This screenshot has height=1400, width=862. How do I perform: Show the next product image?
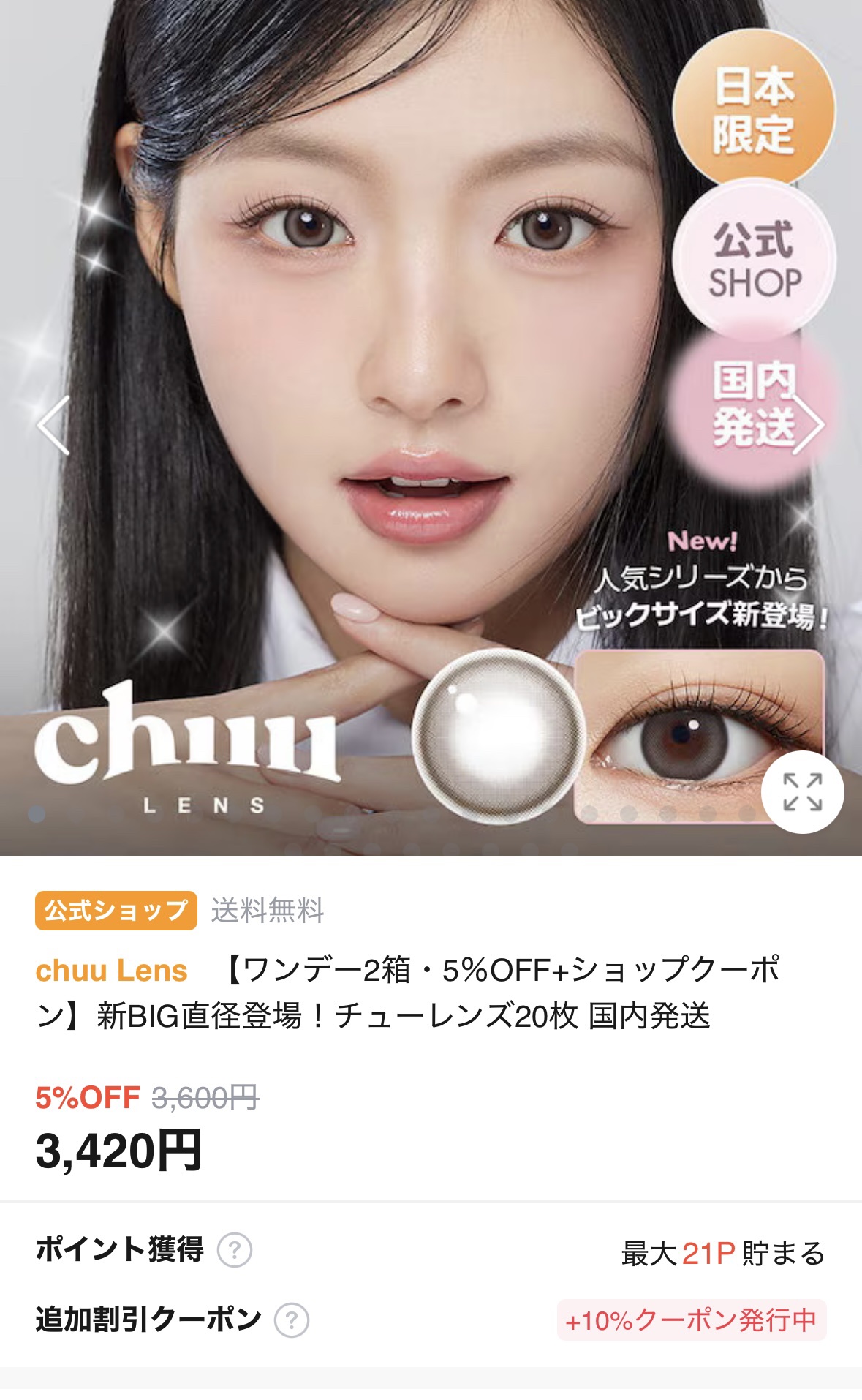click(x=808, y=425)
